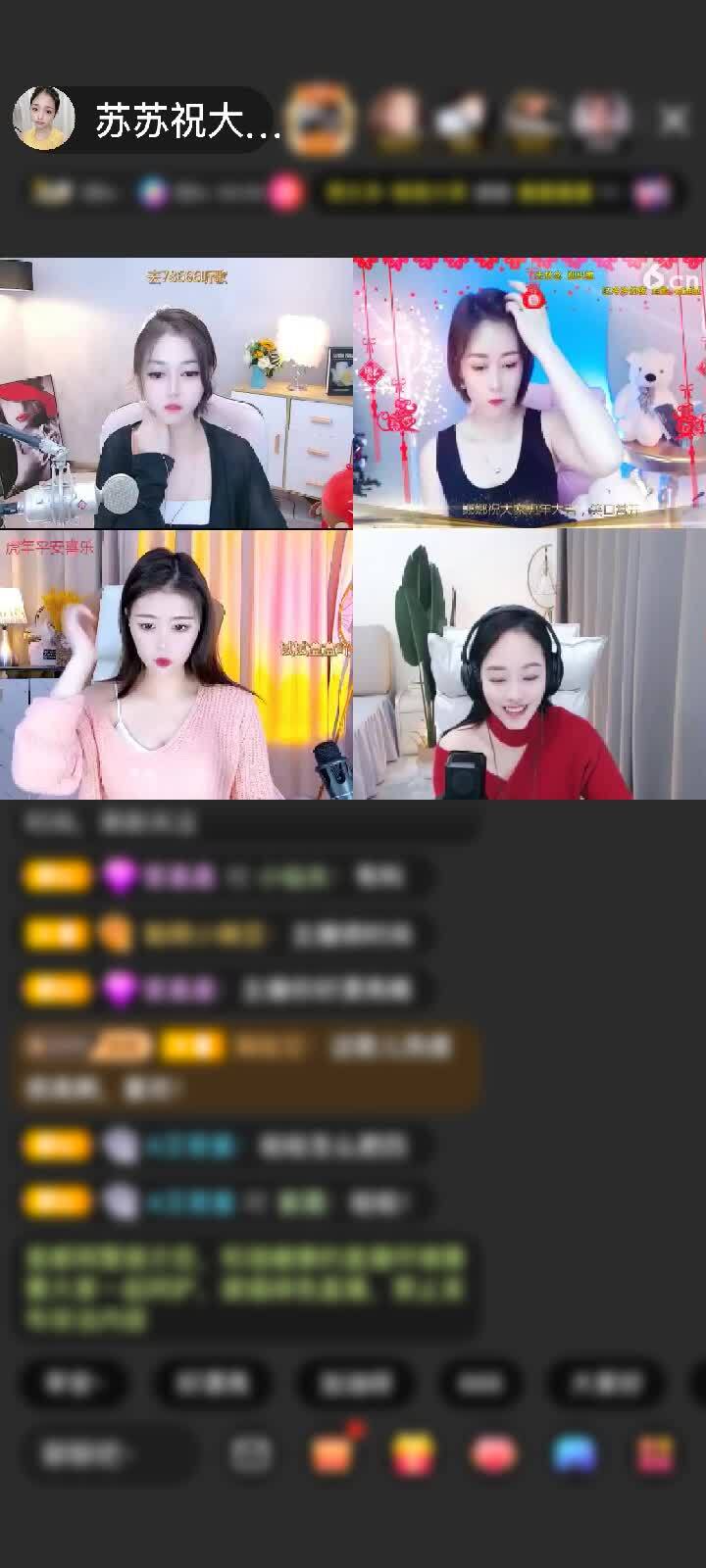The width and height of the screenshot is (706, 1568).
Task: Tap the chat message input field
Action: (110, 1453)
